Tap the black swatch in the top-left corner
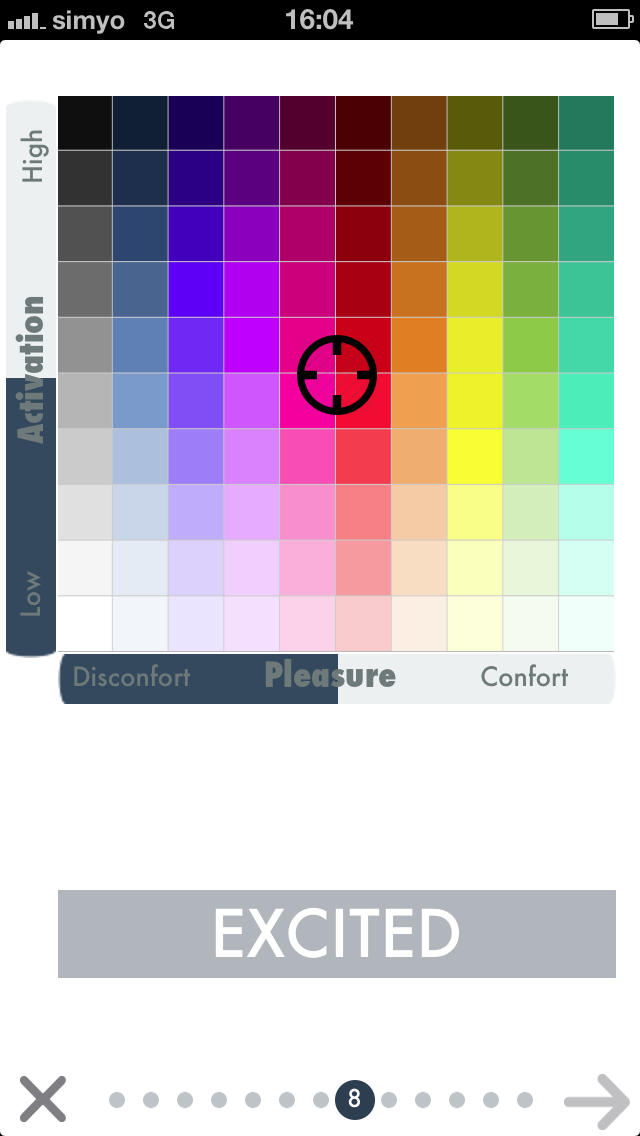 coord(85,122)
